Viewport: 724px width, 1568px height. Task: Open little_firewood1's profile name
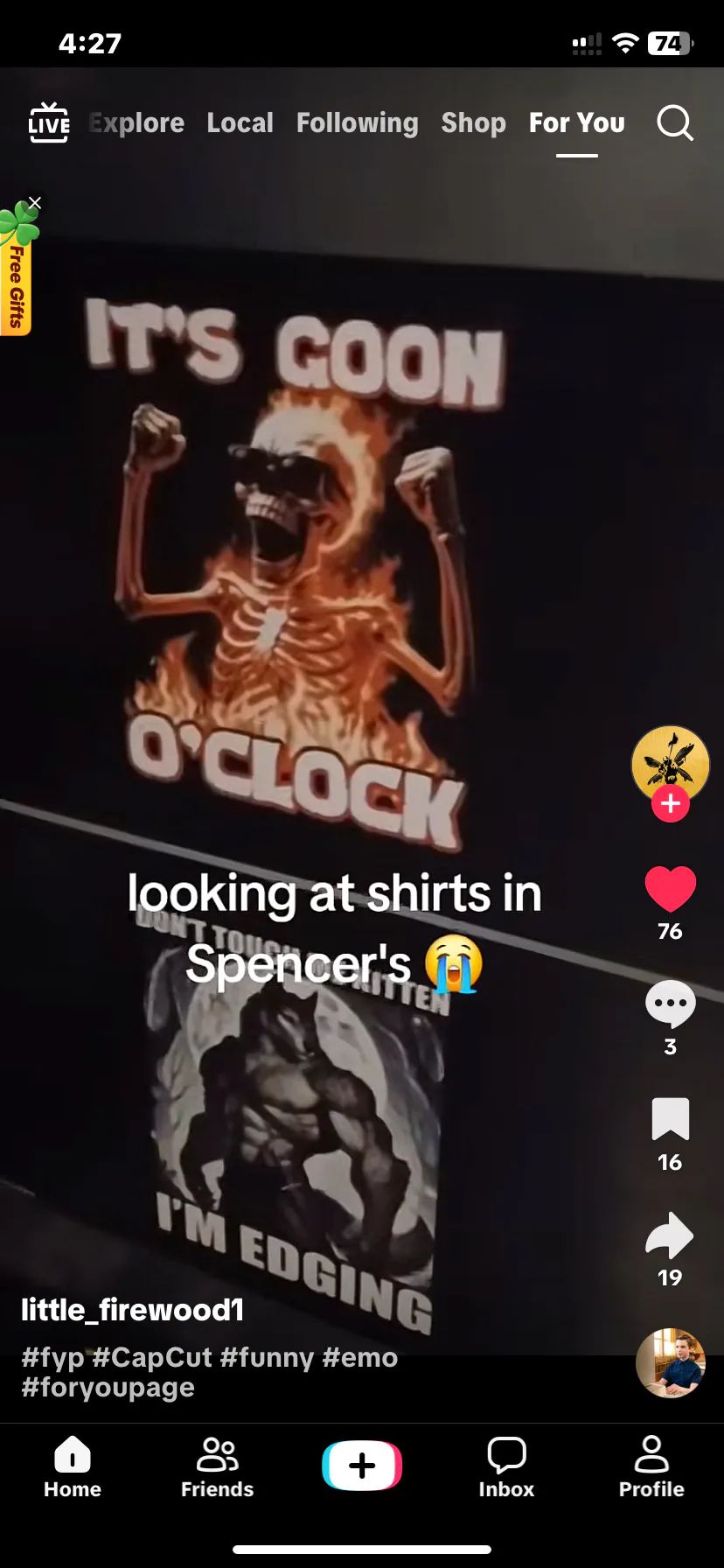pos(133,1310)
